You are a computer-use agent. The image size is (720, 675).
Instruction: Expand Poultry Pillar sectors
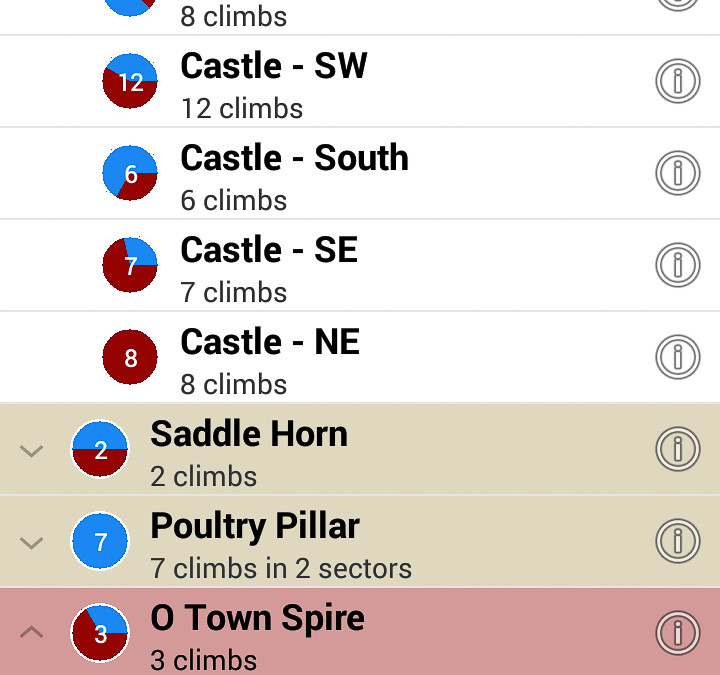pyautogui.click(x=32, y=543)
